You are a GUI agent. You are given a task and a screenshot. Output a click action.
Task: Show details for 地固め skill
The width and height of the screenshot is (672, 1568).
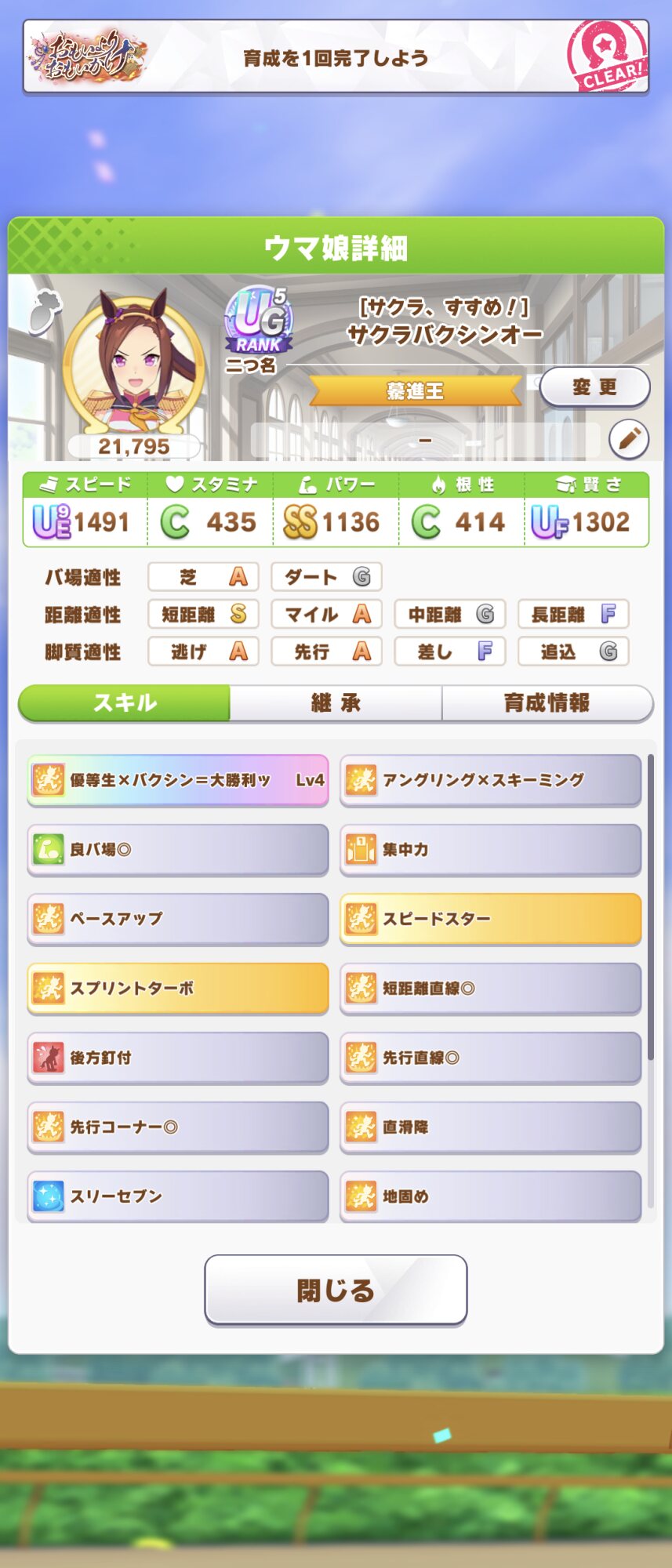490,1196
